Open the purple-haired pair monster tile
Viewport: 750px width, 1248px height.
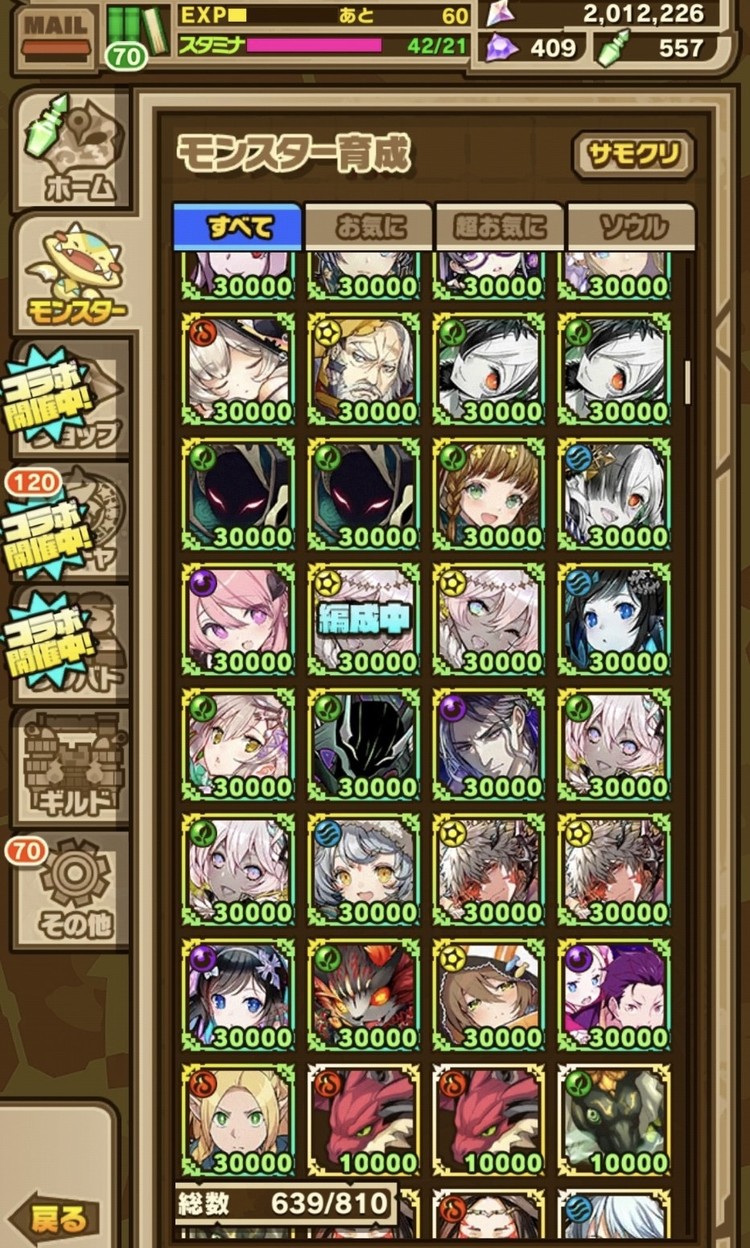pos(614,995)
